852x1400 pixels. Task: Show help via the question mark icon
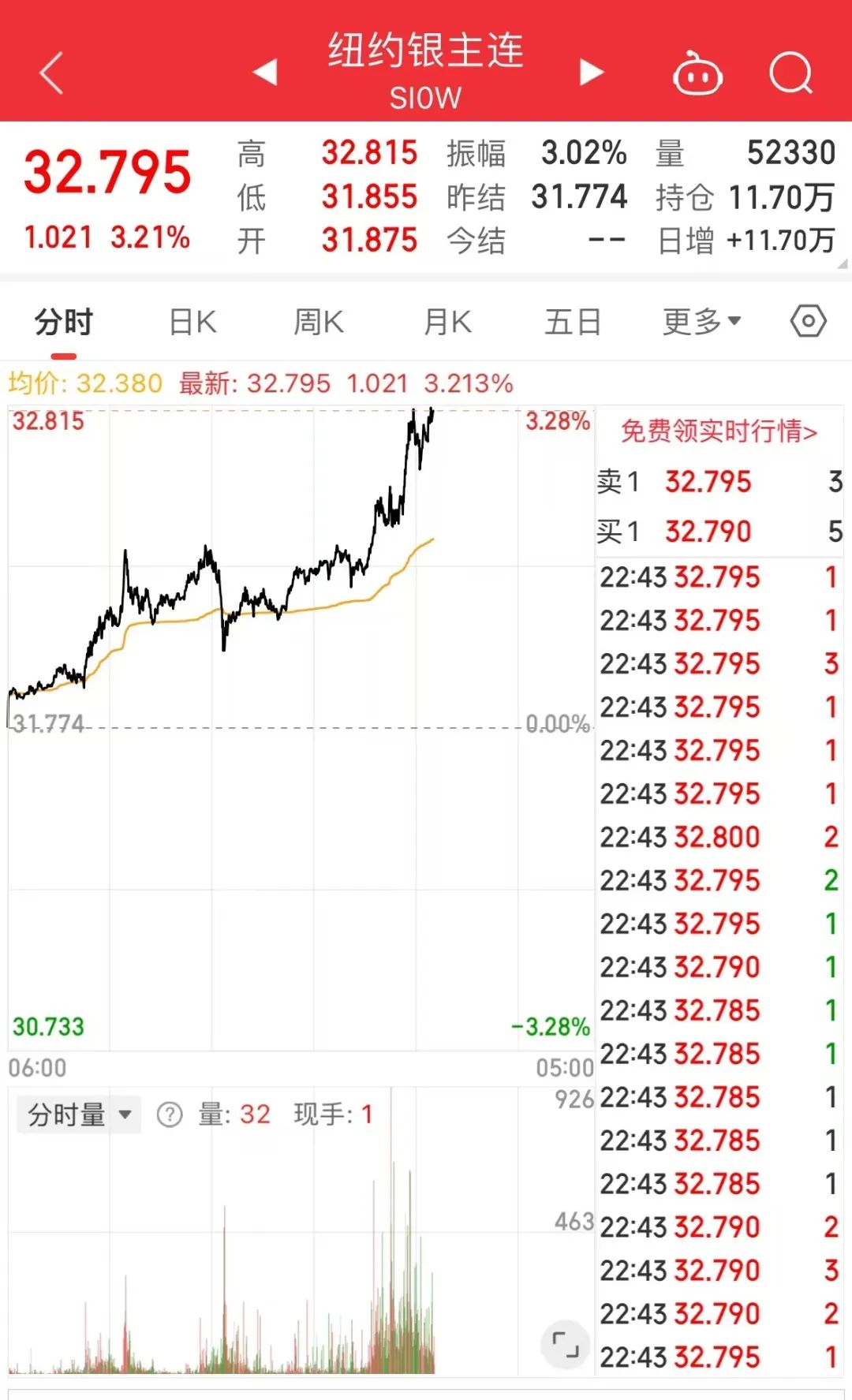click(x=170, y=1114)
